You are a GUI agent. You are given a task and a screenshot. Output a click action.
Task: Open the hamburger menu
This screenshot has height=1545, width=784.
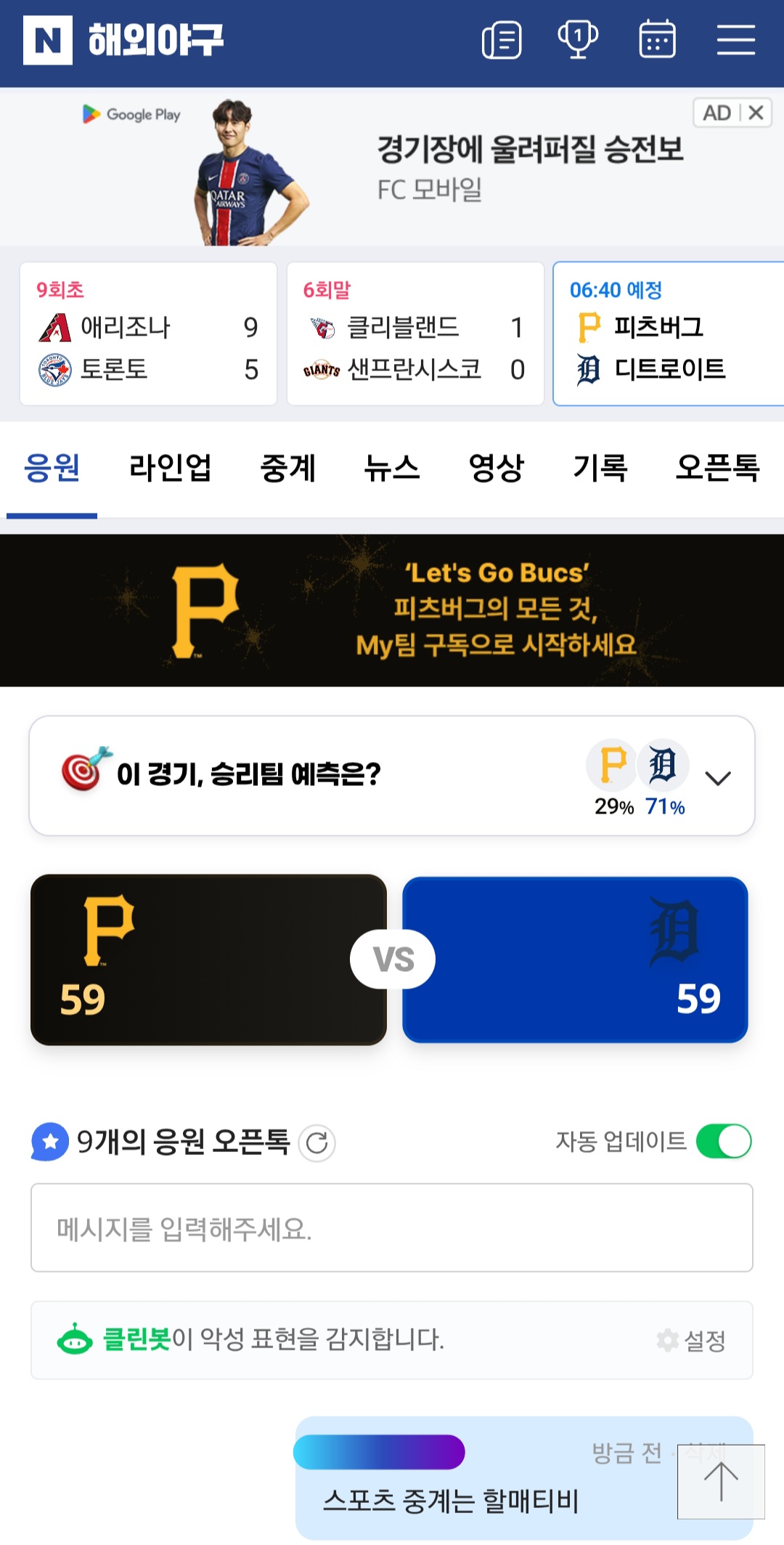tap(736, 40)
